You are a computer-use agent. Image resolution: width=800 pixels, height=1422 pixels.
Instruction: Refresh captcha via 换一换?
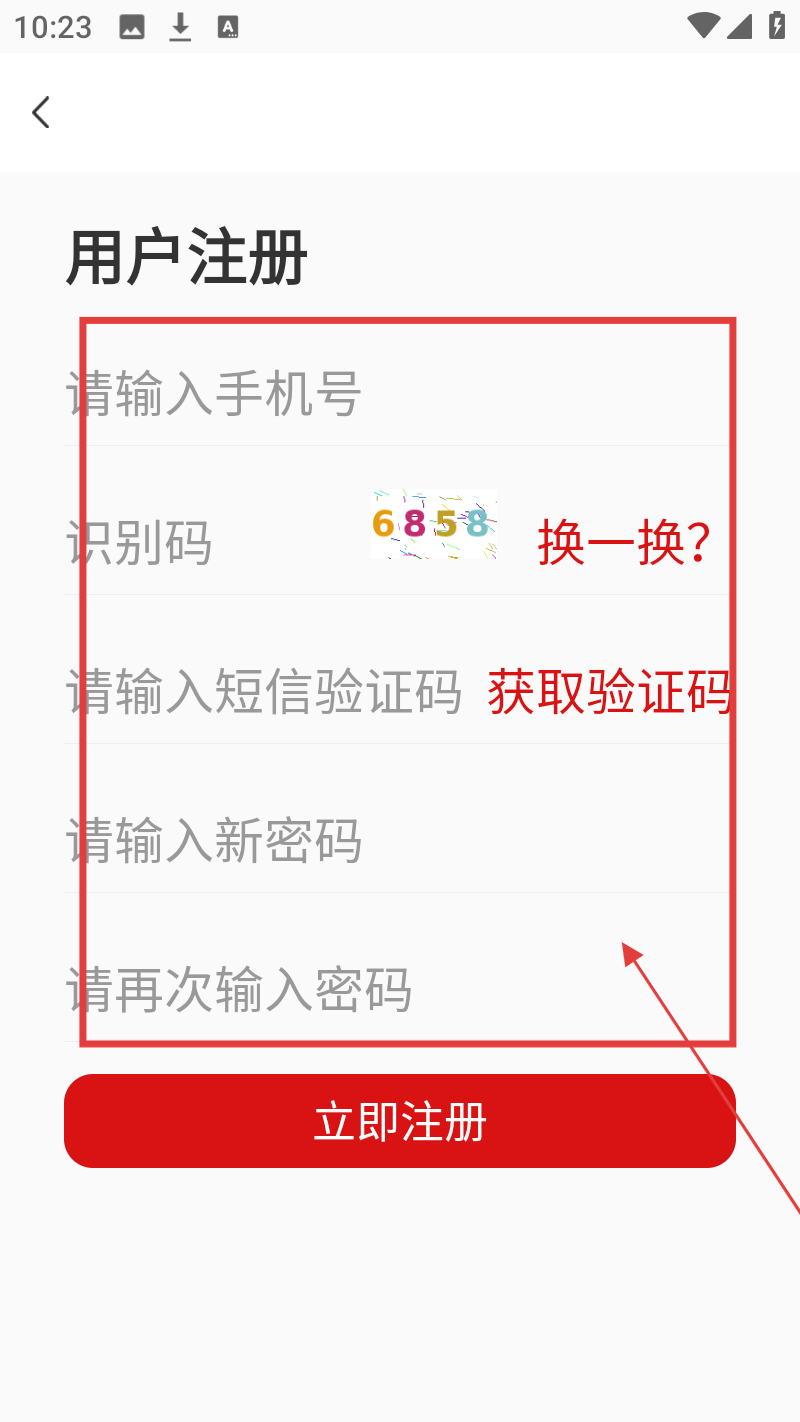[x=624, y=543]
